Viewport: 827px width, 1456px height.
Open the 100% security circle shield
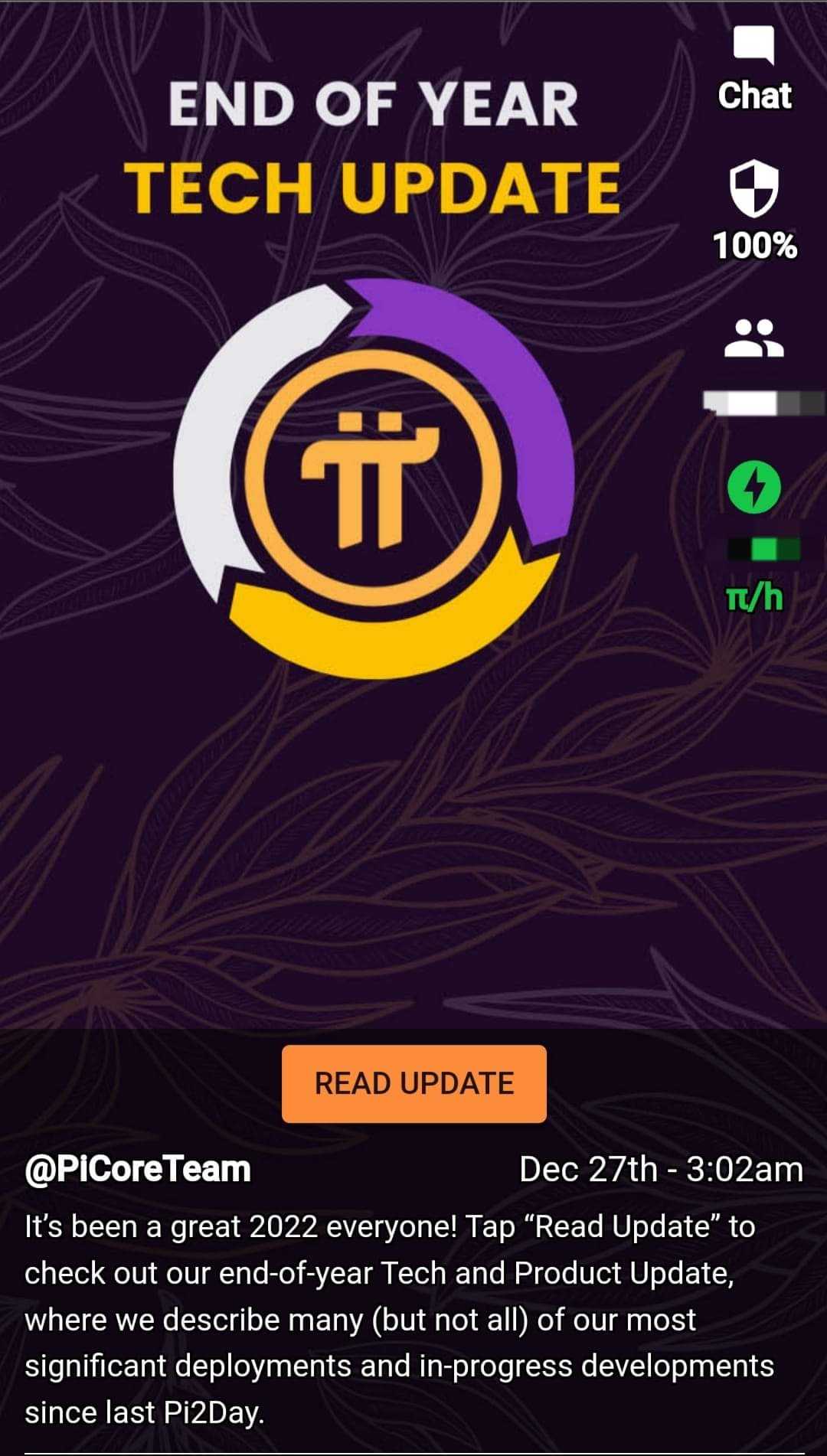click(753, 189)
